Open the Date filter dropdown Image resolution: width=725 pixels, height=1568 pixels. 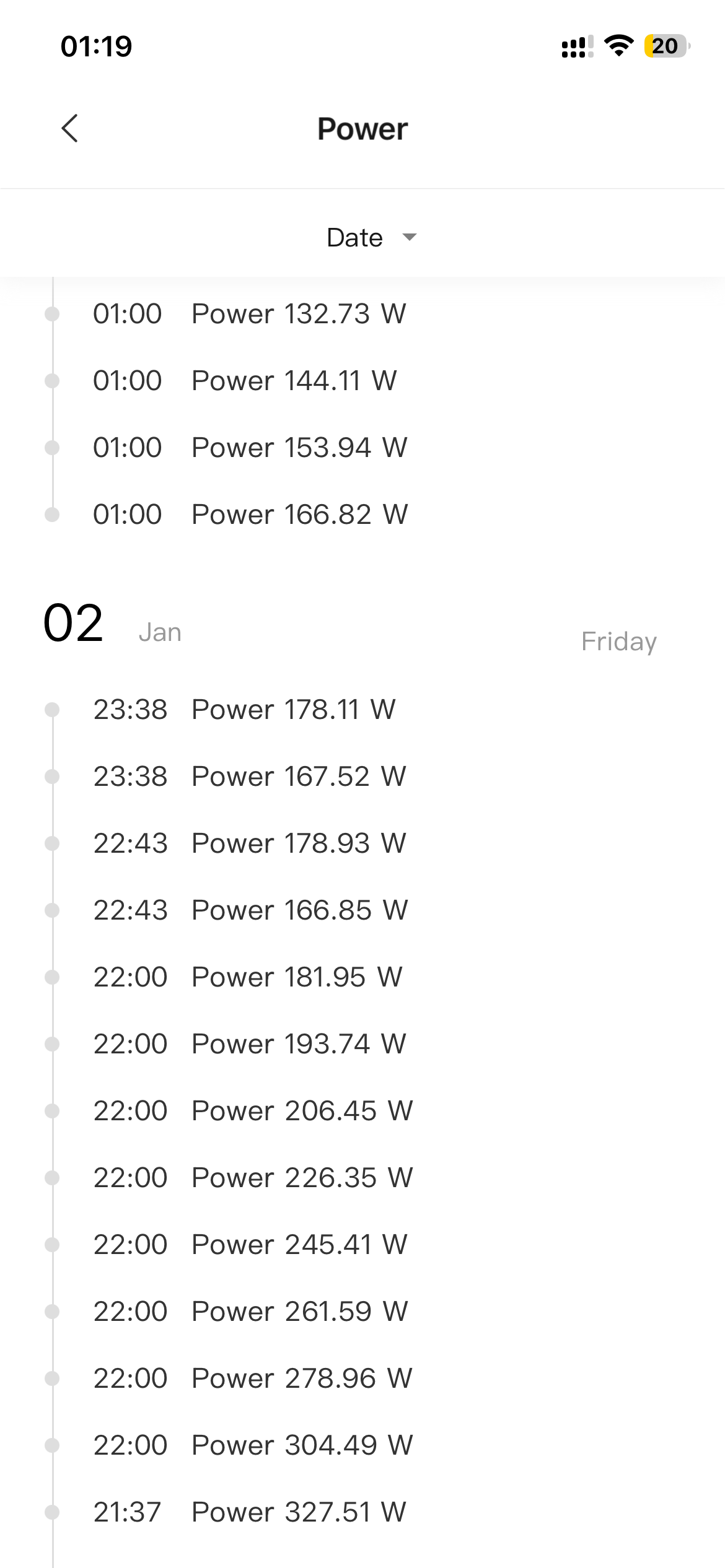[371, 237]
